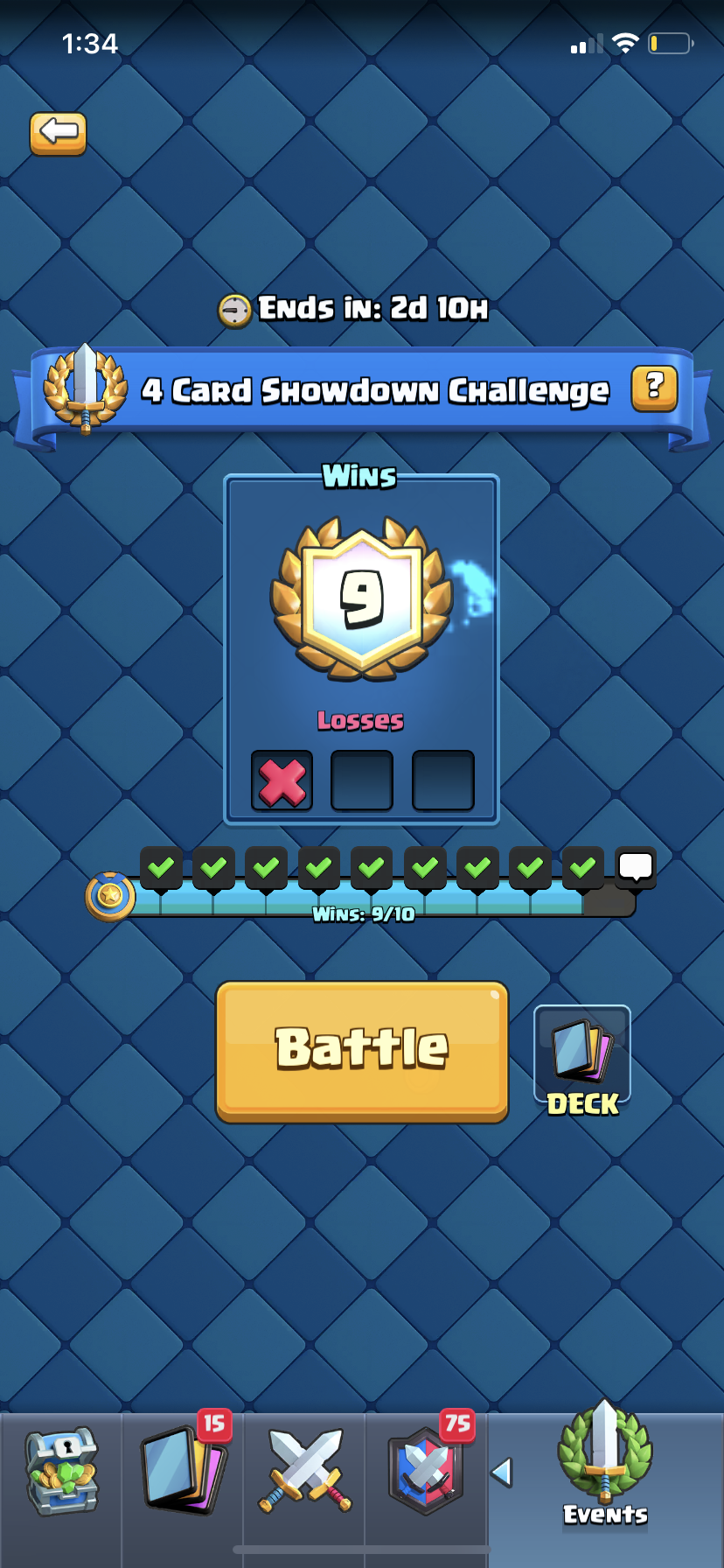724x1568 pixels.
Task: Start a match with the Battle button
Action: pos(362,1052)
